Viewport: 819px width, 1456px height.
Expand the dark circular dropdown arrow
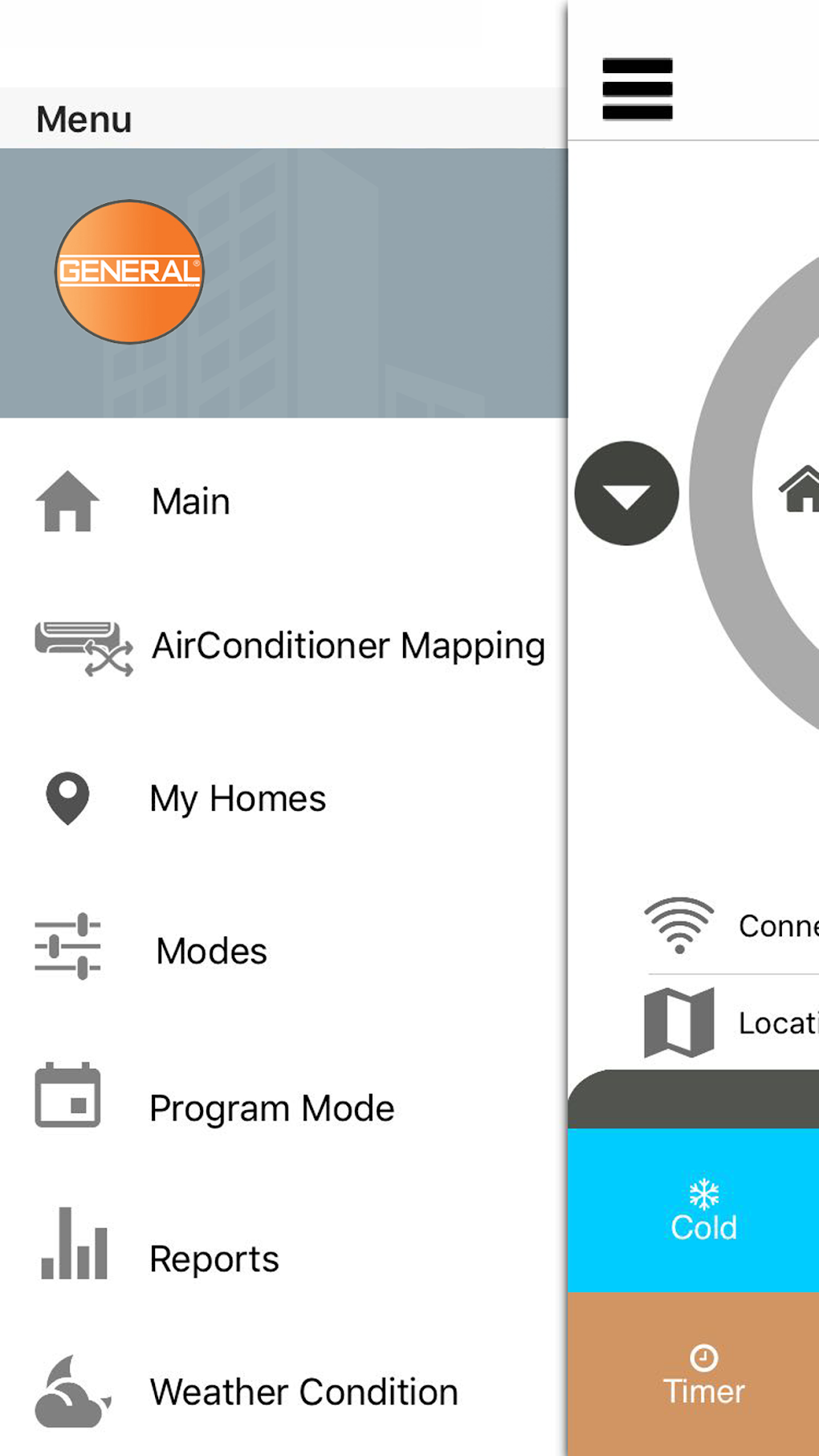coord(627,494)
